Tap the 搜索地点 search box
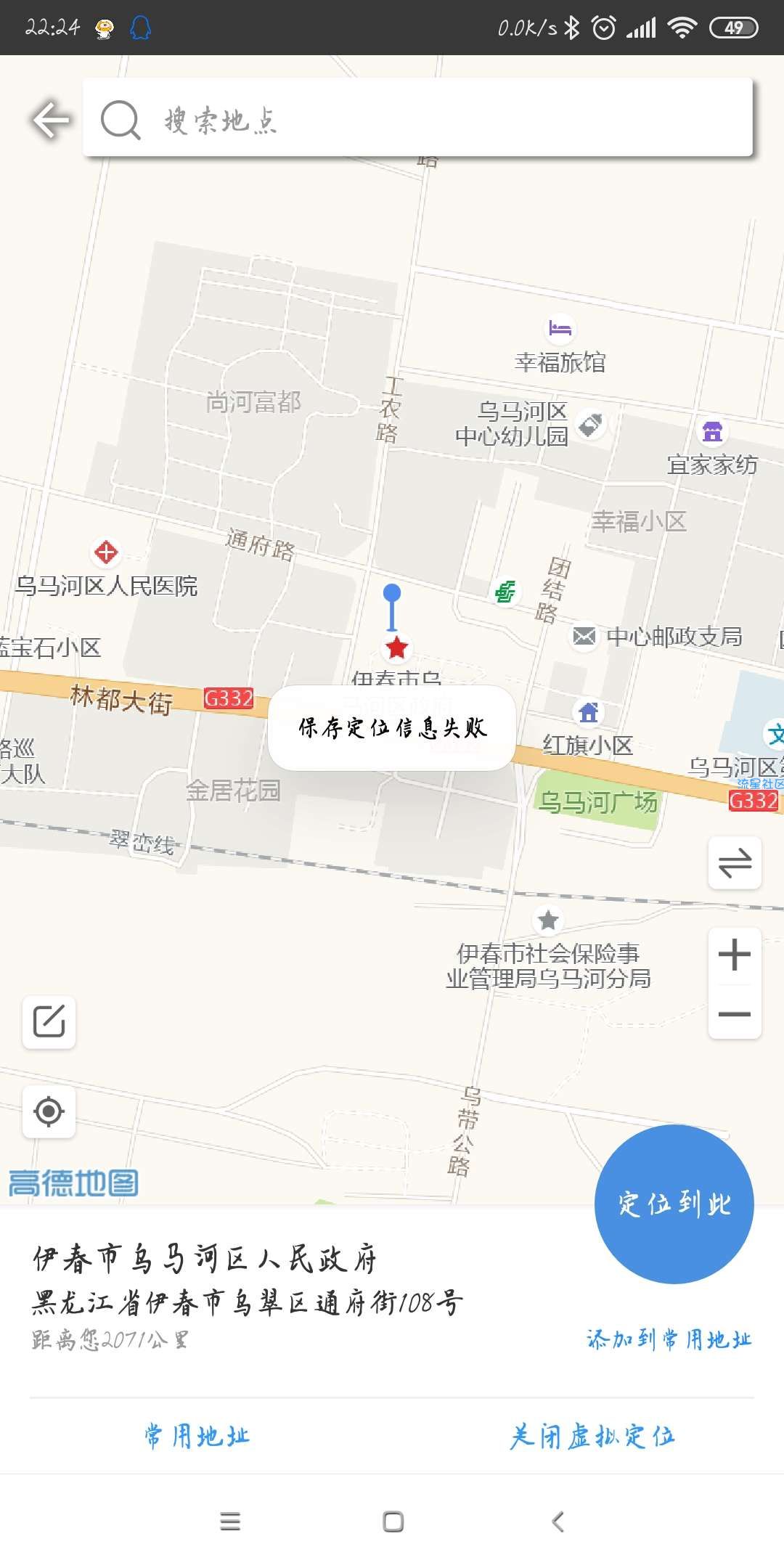 coord(417,118)
